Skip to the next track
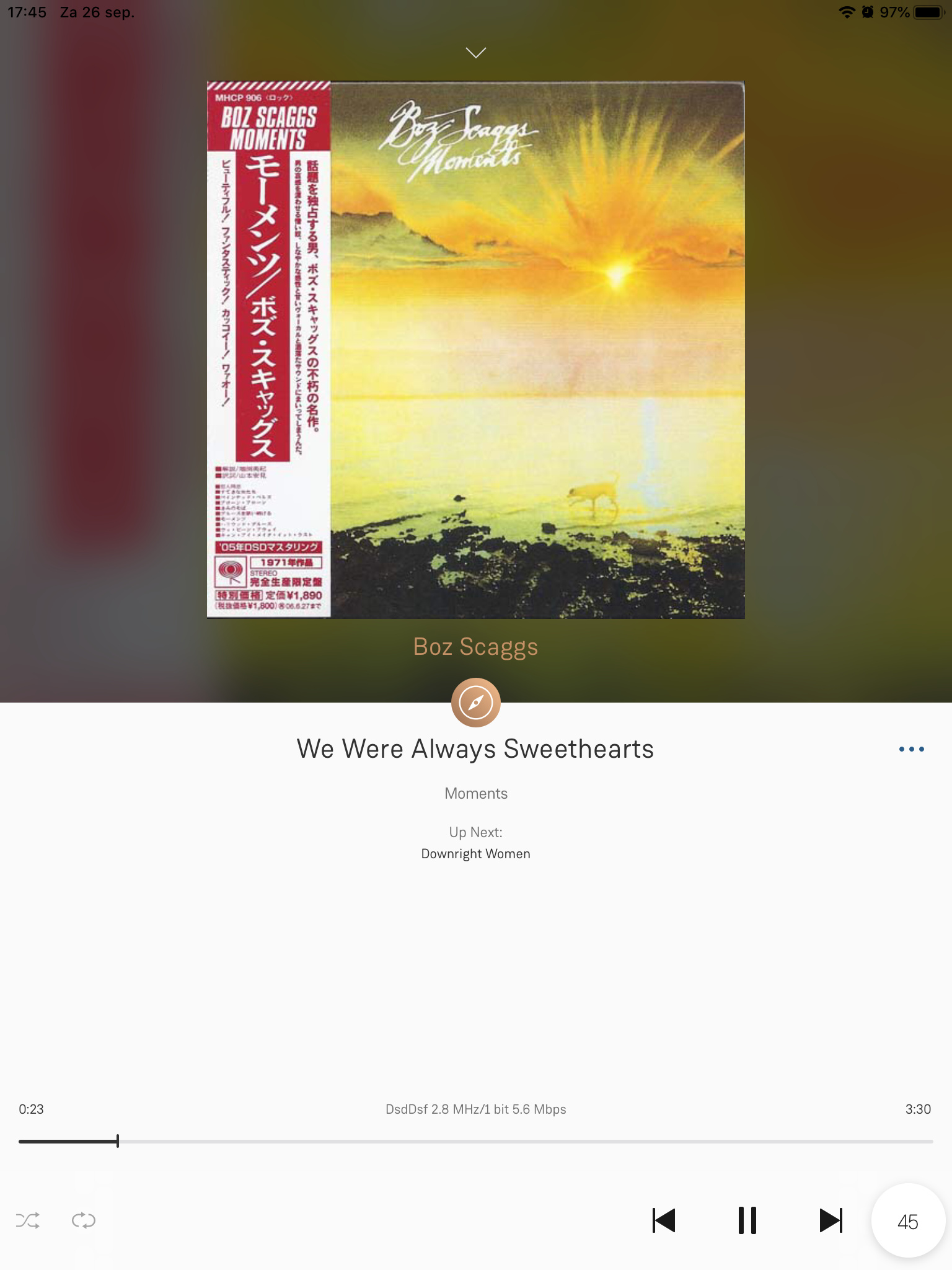Image resolution: width=952 pixels, height=1270 pixels. [x=831, y=1220]
